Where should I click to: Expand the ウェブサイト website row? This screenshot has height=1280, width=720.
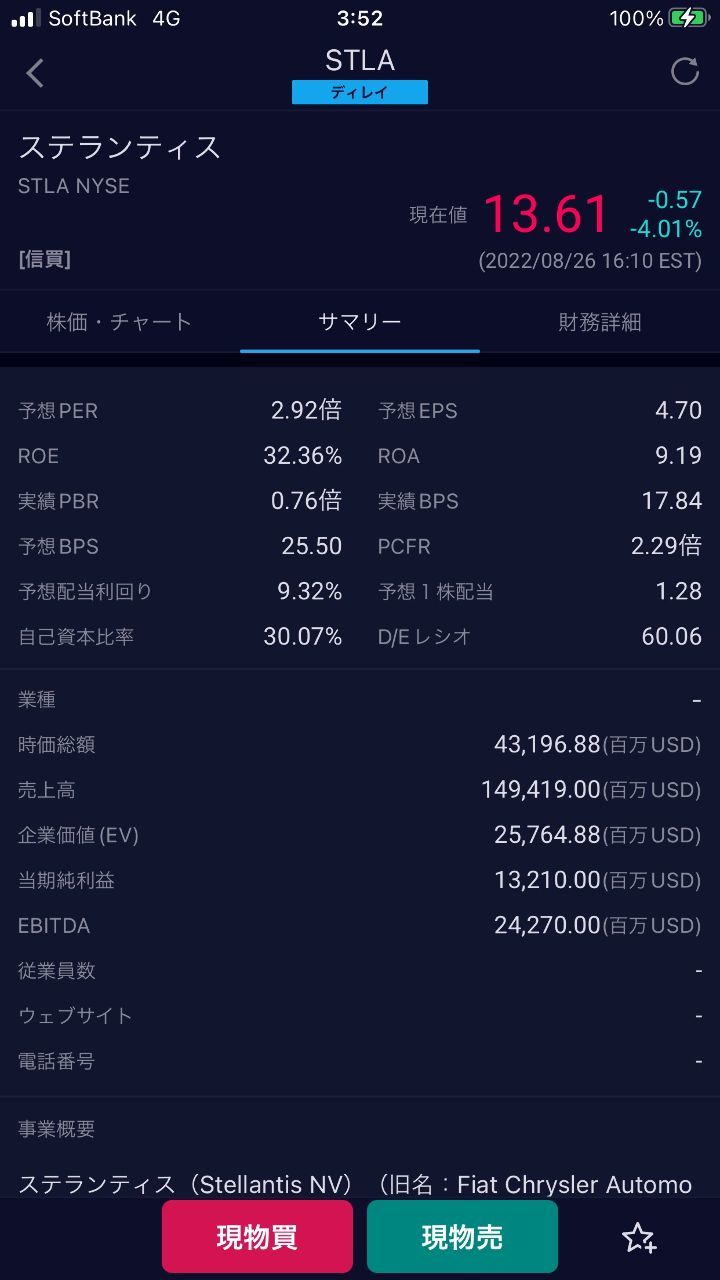tap(360, 1016)
